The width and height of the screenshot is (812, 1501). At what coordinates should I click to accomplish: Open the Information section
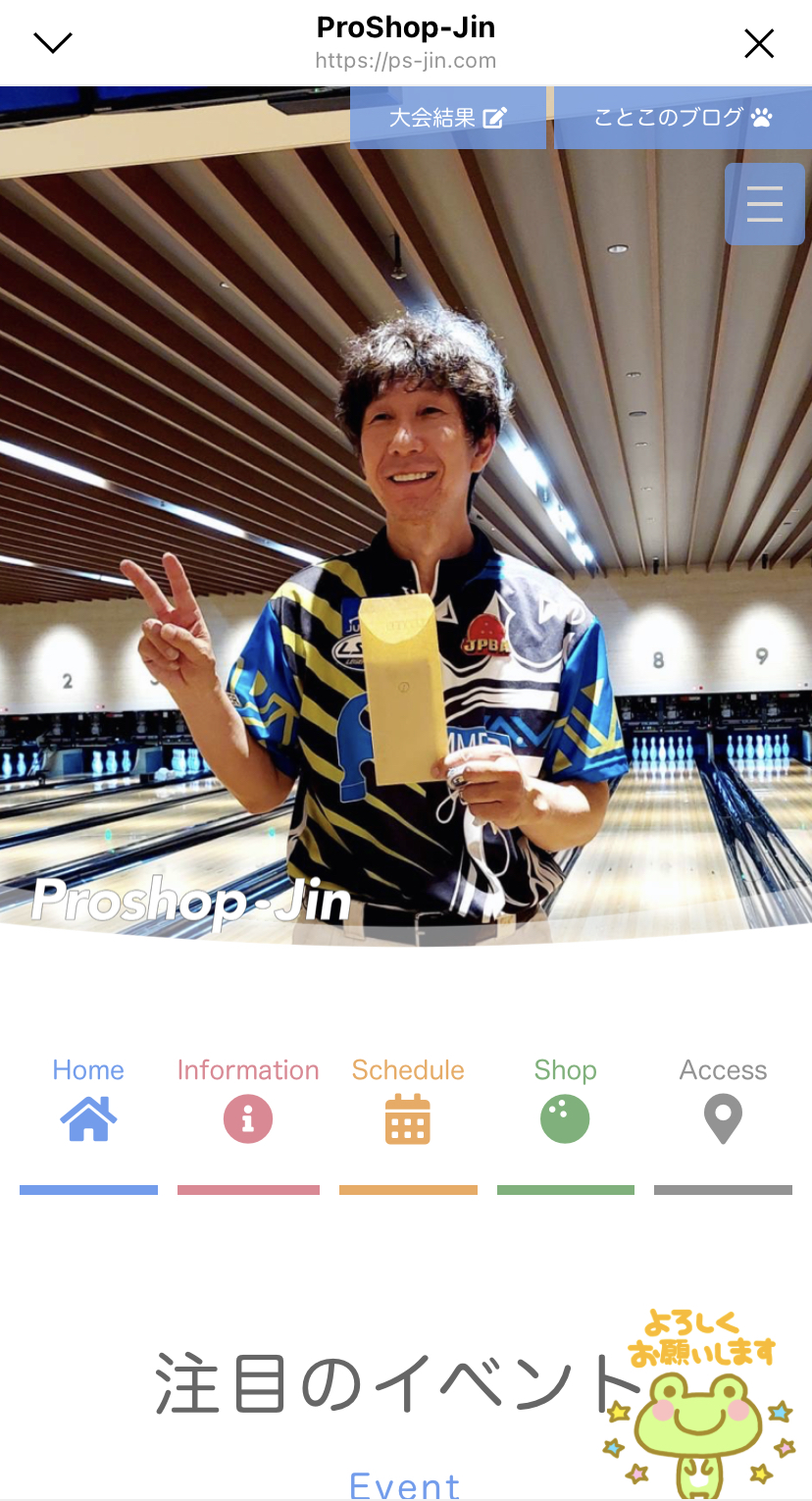tap(248, 1103)
